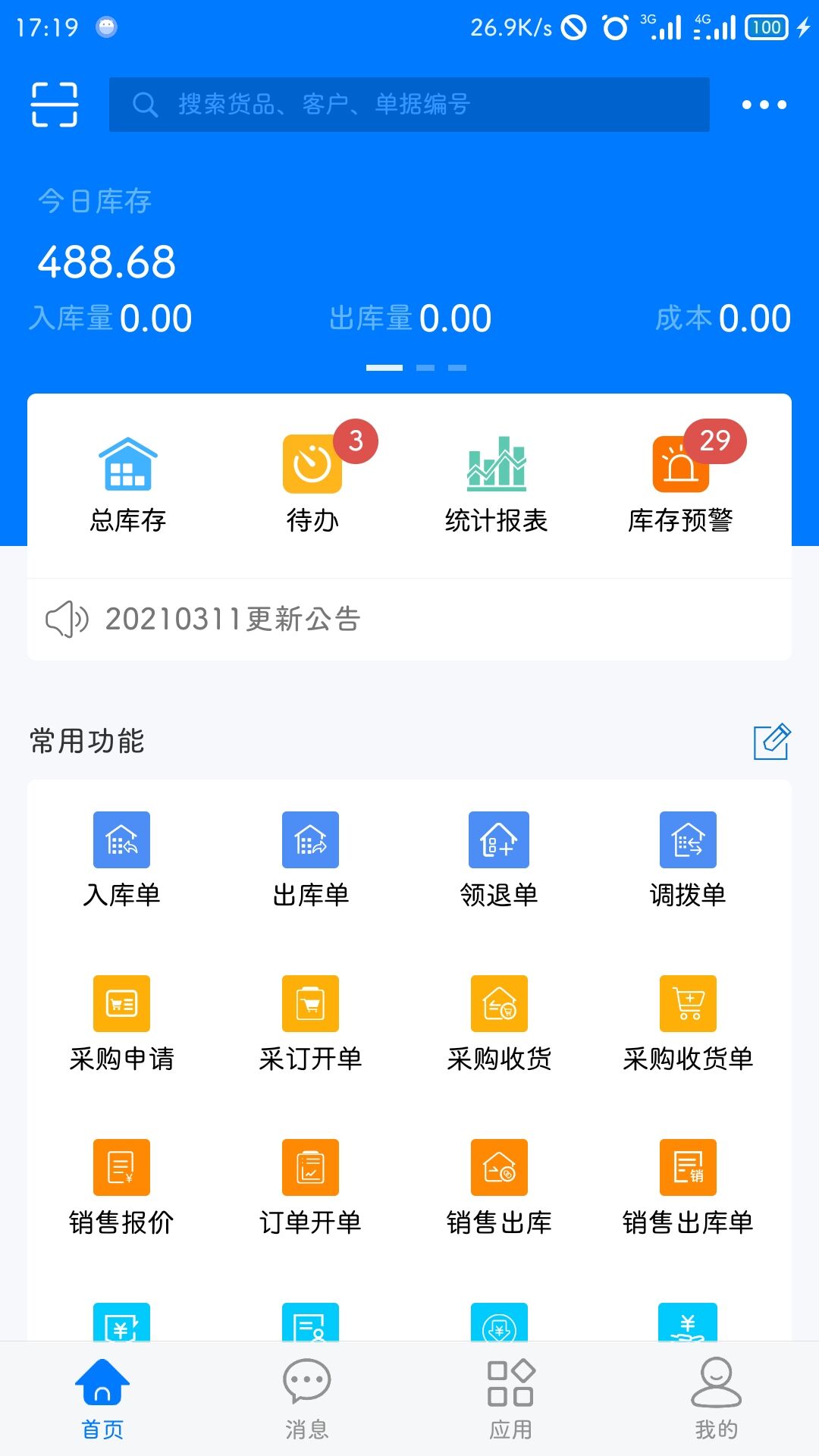Start a 采购申请 purchase request
Screen dimensions: 819x1456
tap(121, 1025)
